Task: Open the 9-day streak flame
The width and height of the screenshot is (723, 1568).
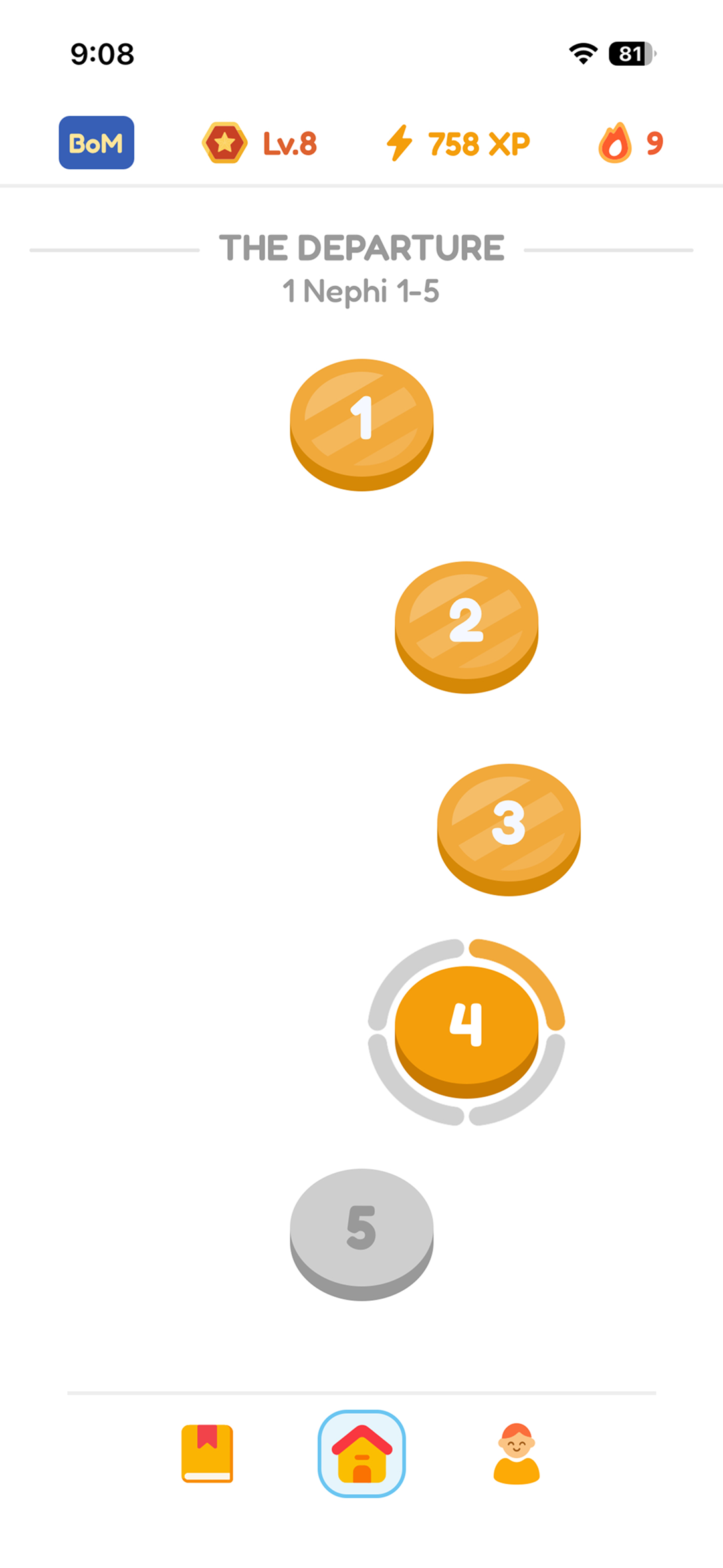Action: (630, 143)
